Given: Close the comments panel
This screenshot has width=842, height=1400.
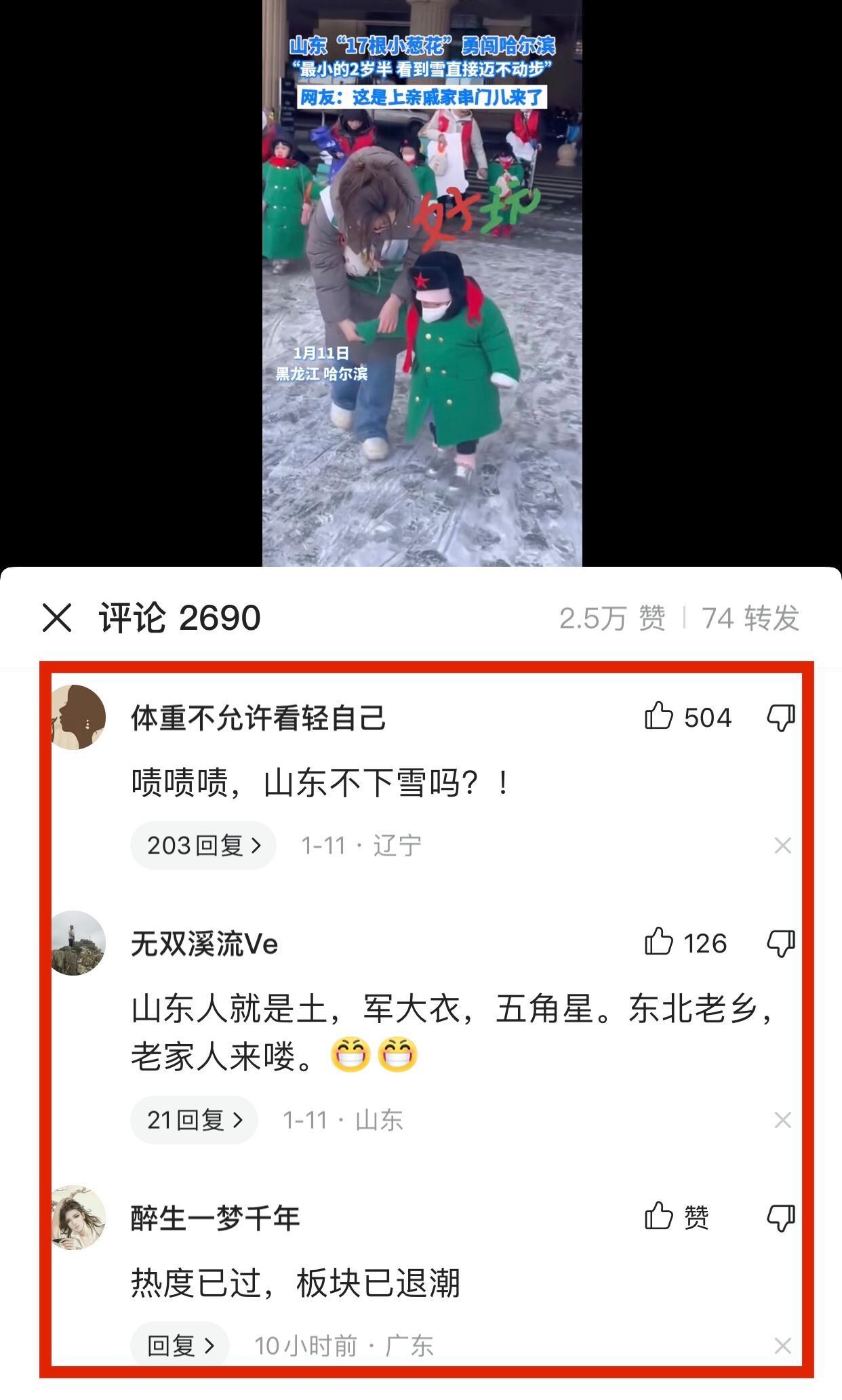Looking at the screenshot, I should [57, 618].
